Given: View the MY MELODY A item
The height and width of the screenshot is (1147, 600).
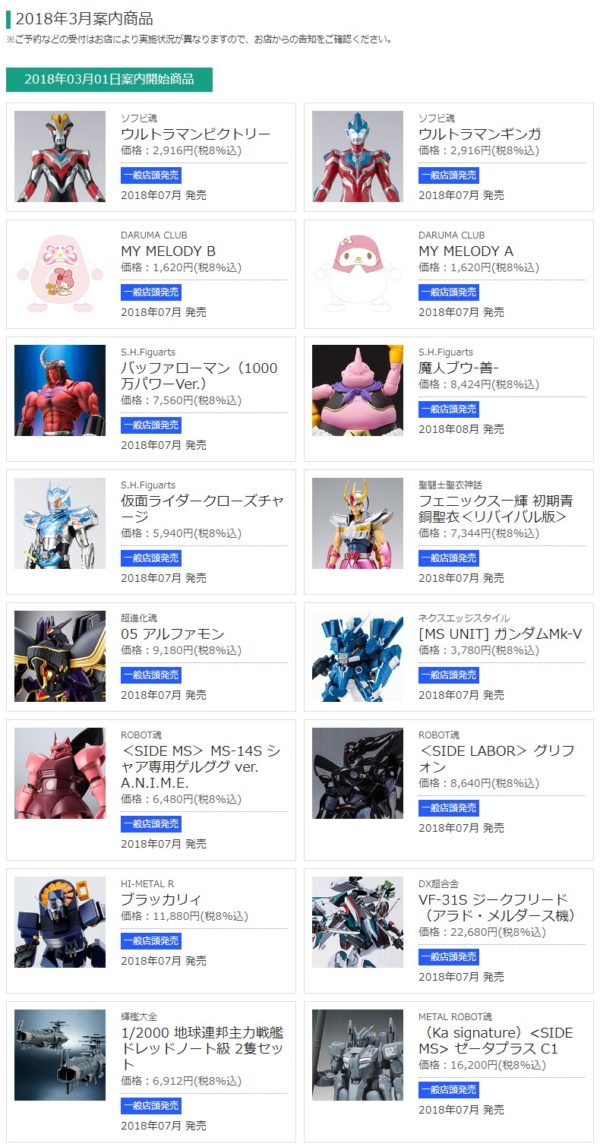Looking at the screenshot, I should coord(465,251).
